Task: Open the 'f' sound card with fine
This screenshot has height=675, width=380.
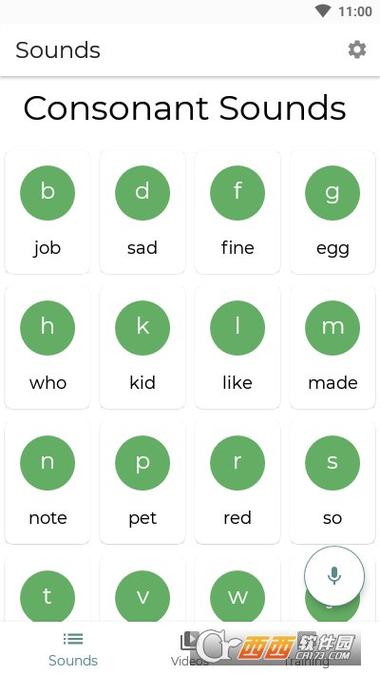Action: (x=238, y=212)
